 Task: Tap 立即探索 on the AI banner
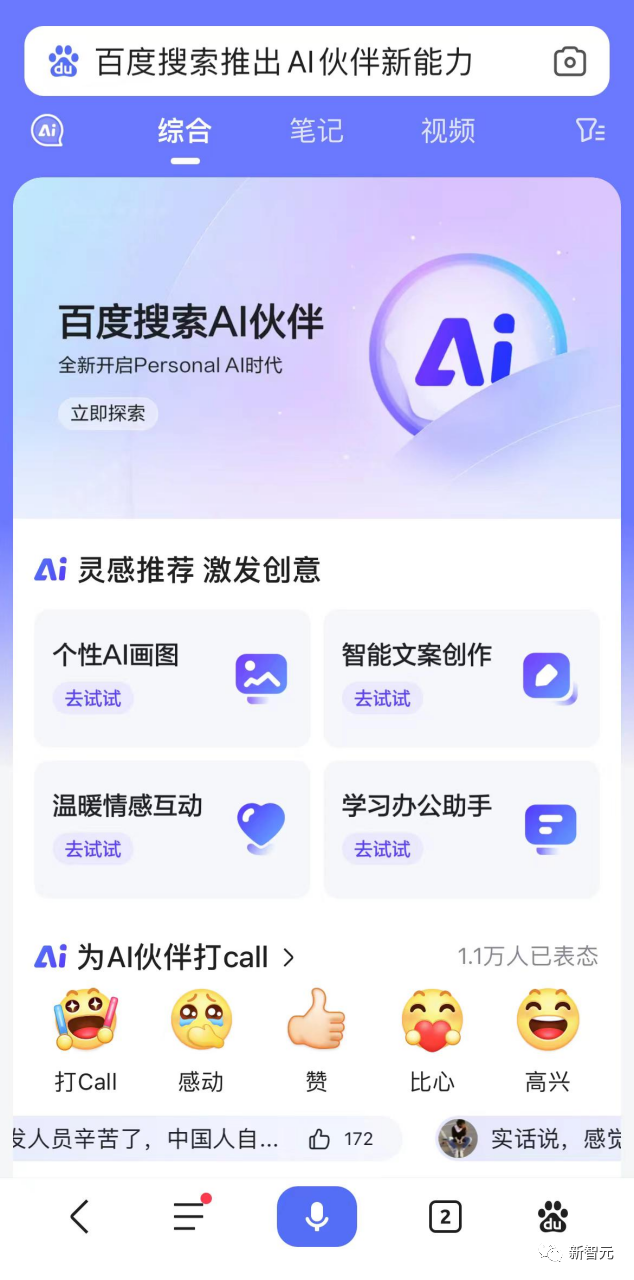[108, 413]
